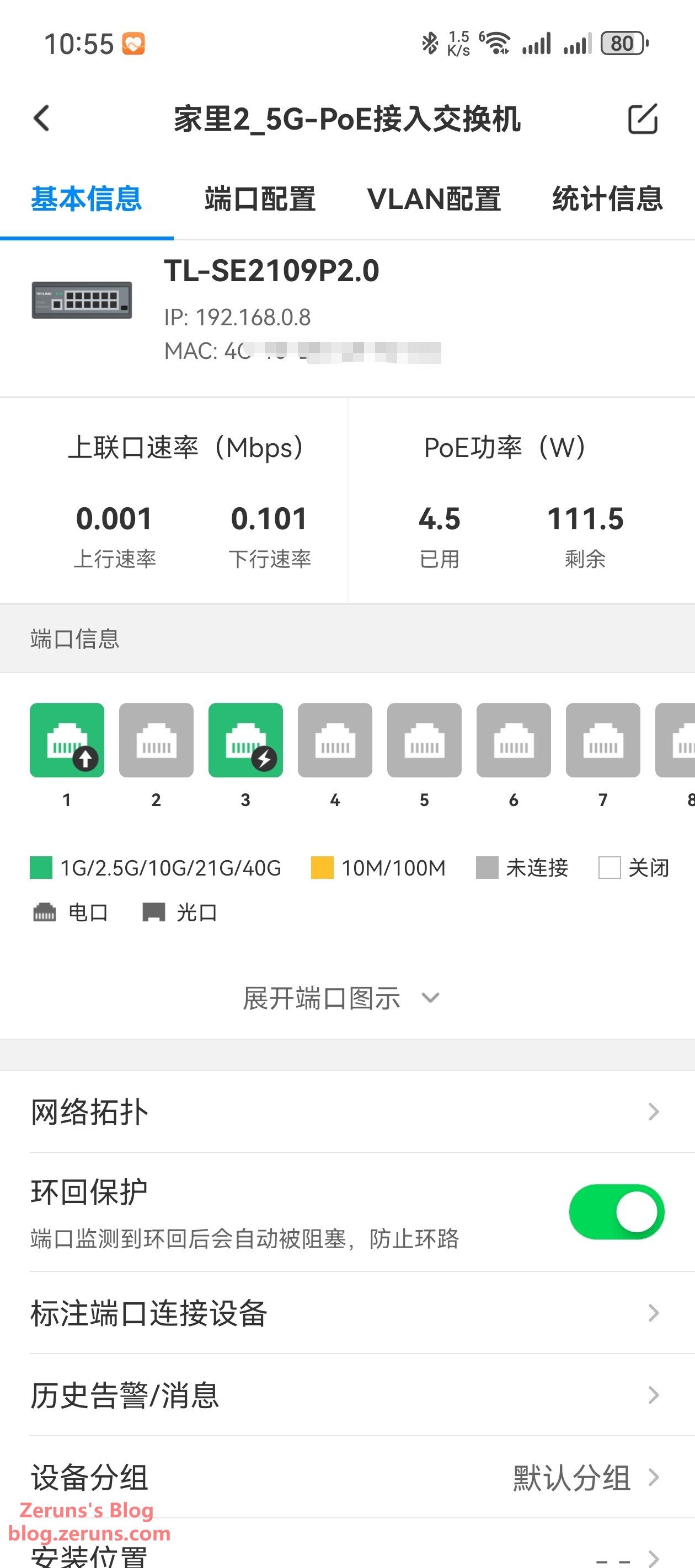Tap PoE-powered port 3
The height and width of the screenshot is (1568, 695).
pyautogui.click(x=245, y=740)
